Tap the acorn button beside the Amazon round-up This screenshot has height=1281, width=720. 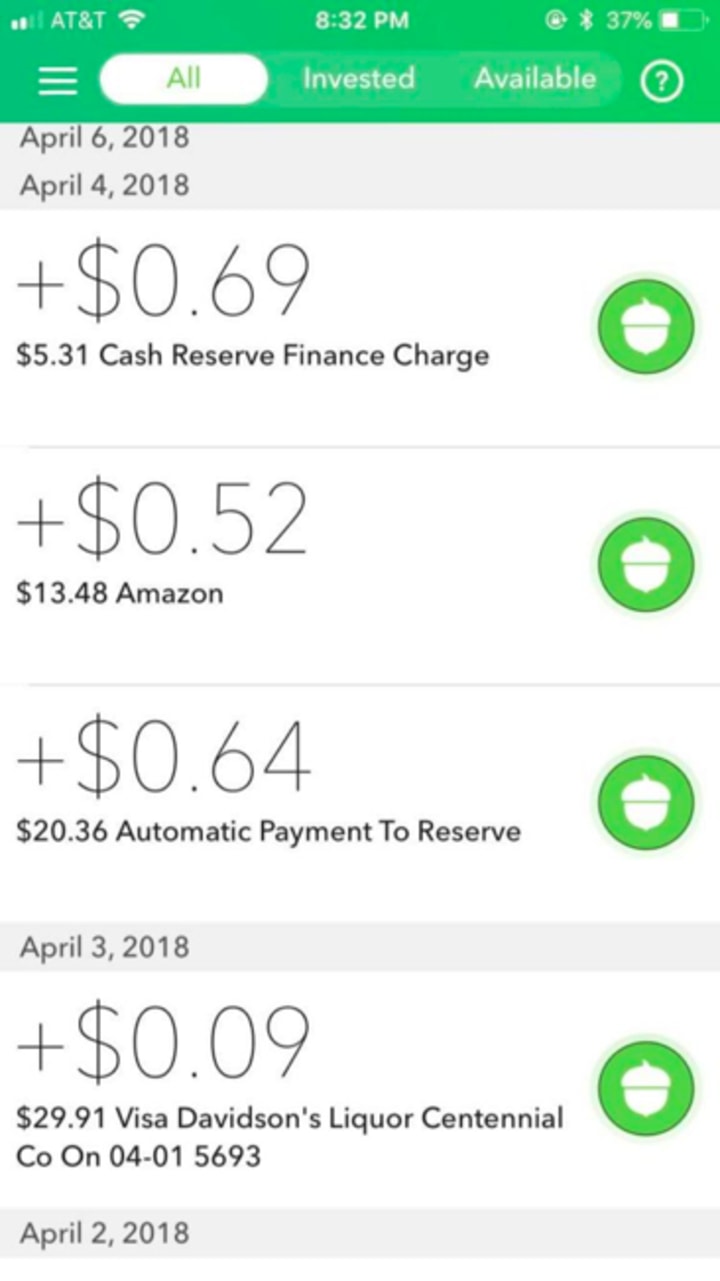(646, 565)
